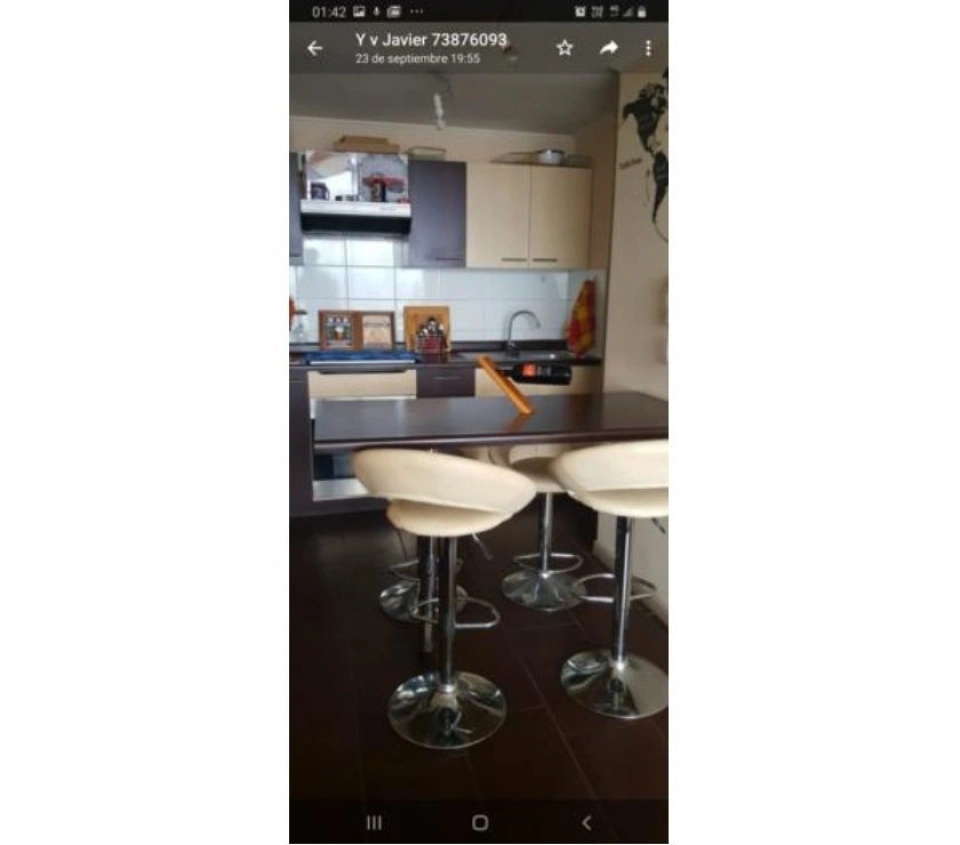Open the recent apps view
This screenshot has width=960, height=845.
pos(374,822)
